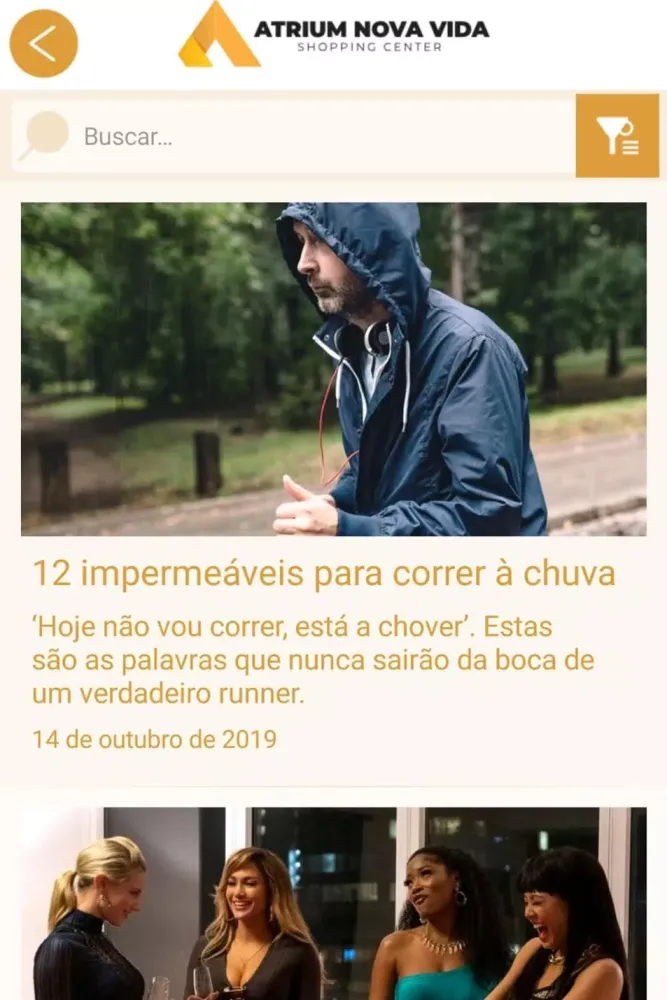Tap the Buscar search field
667x1000 pixels.
(300, 137)
